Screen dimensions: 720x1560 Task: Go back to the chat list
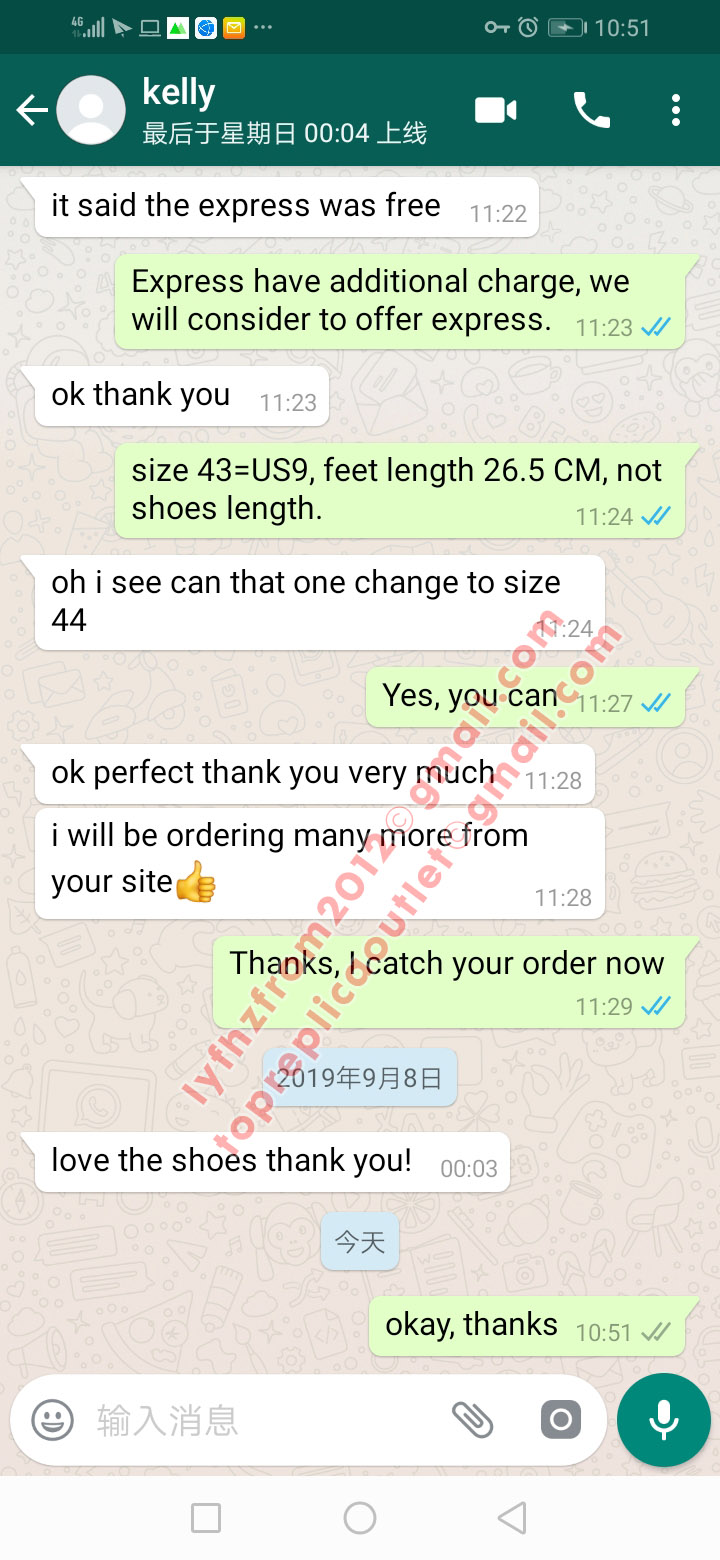tap(32, 110)
